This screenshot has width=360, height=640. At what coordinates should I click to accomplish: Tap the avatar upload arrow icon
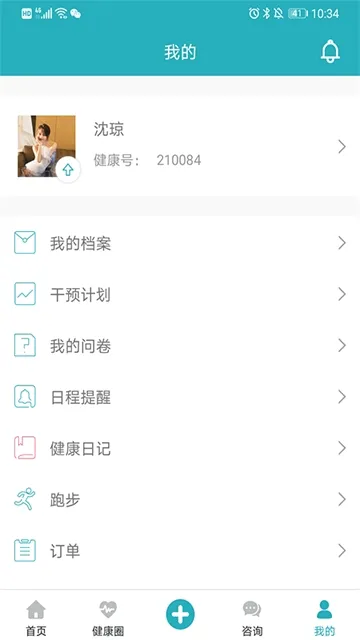click(68, 170)
